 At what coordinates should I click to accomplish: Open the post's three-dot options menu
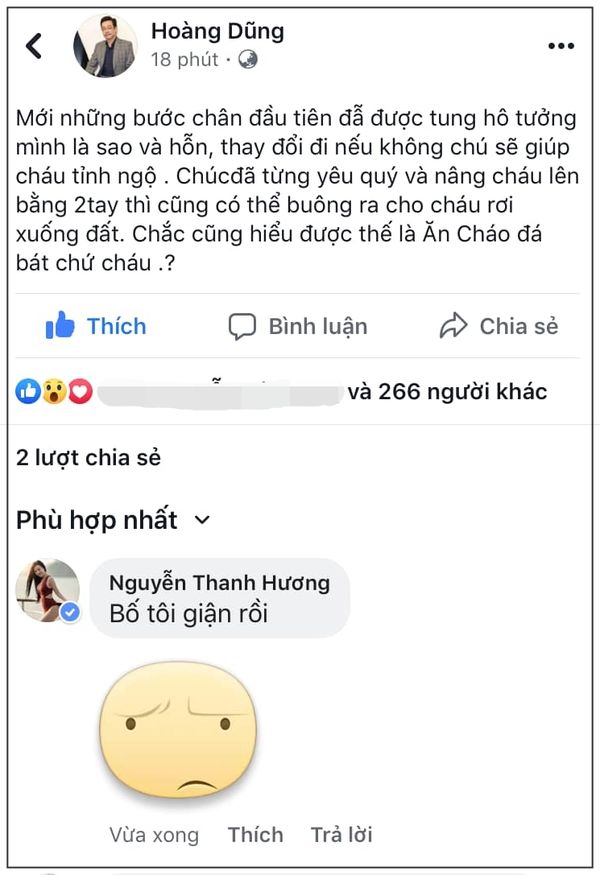[561, 46]
